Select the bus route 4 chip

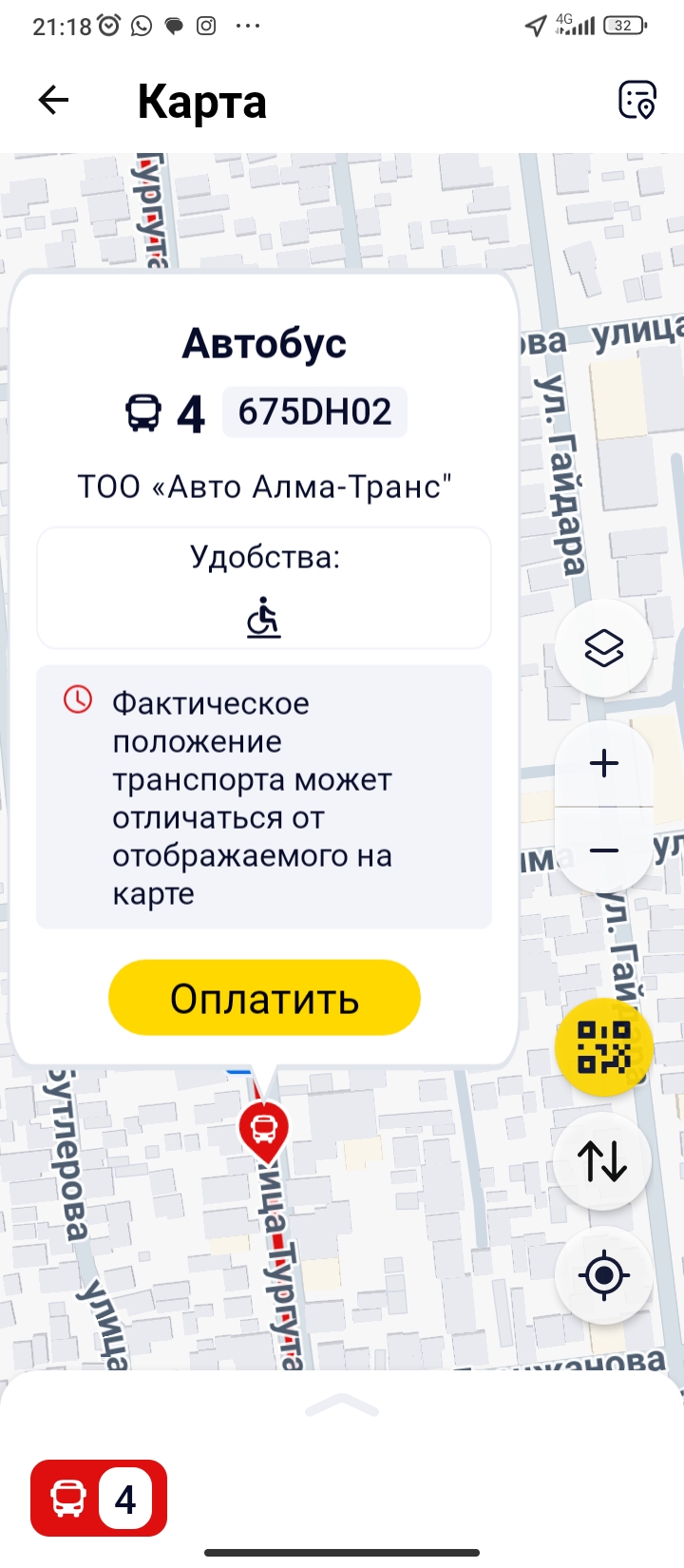99,1499
